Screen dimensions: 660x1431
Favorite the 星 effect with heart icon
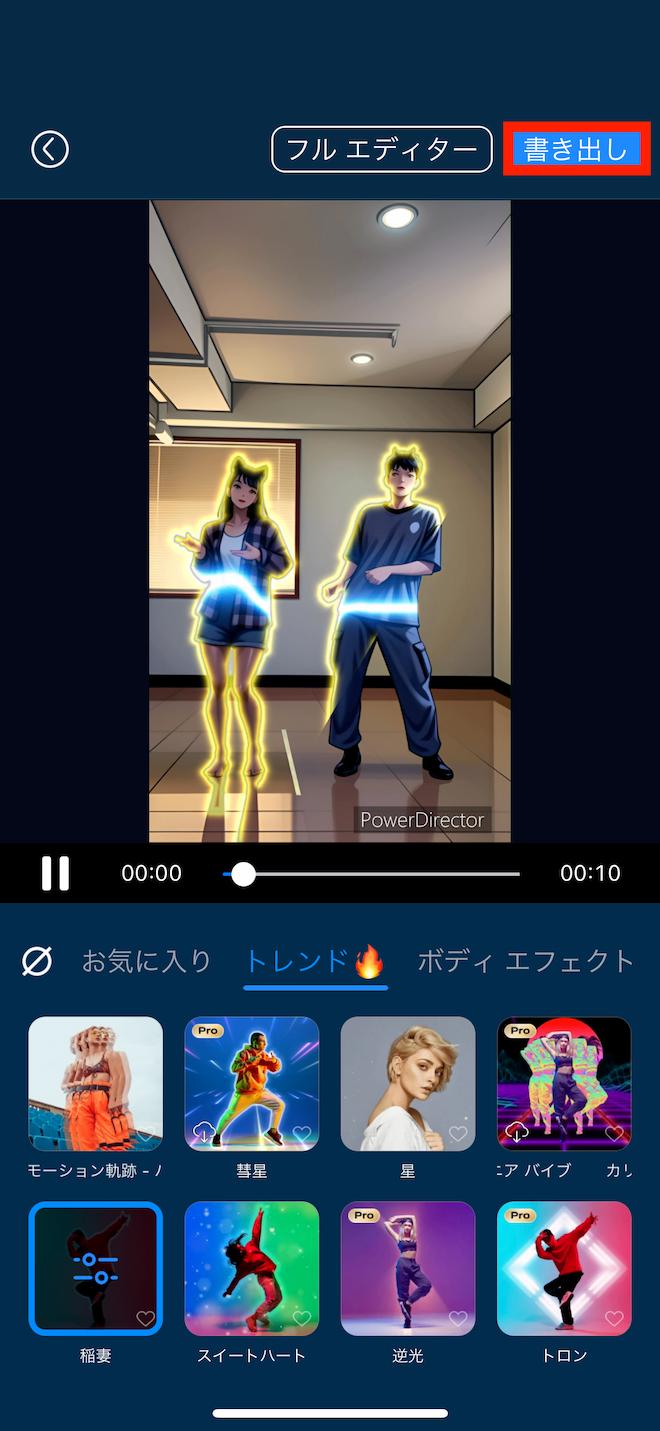click(458, 1134)
